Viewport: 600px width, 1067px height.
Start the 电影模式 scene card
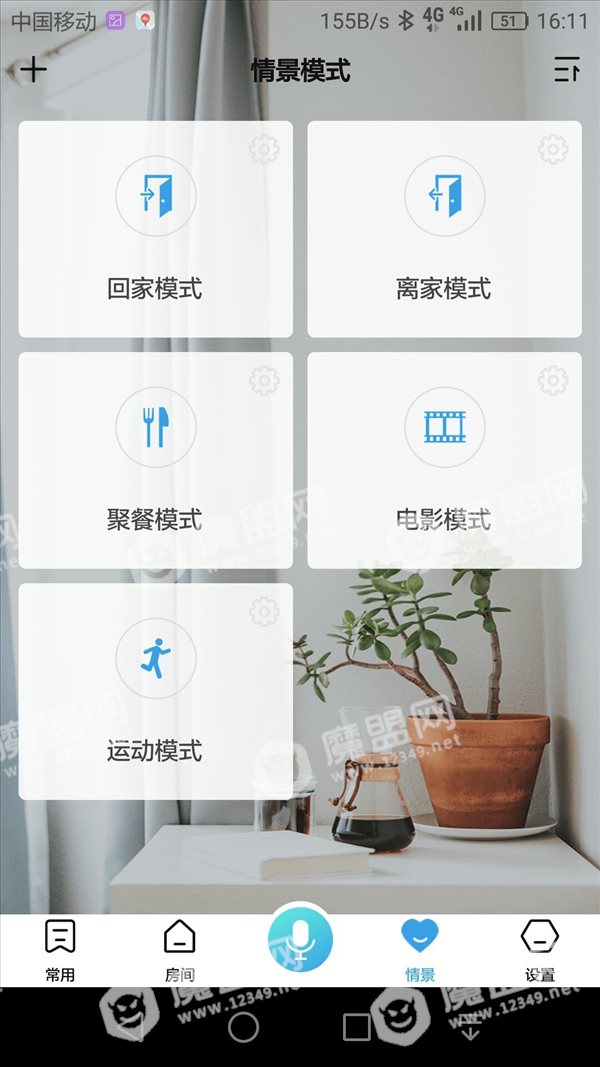(x=444, y=460)
